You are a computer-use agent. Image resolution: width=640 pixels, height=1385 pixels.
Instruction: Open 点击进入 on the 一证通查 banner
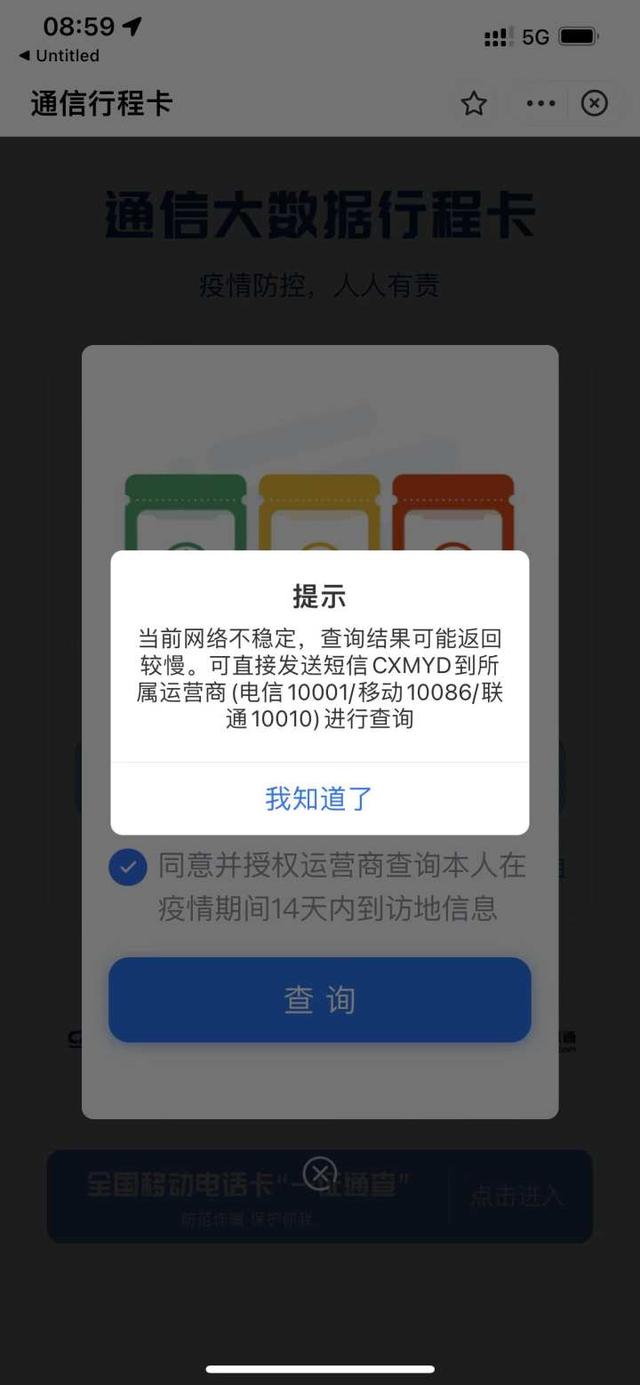click(x=517, y=1196)
